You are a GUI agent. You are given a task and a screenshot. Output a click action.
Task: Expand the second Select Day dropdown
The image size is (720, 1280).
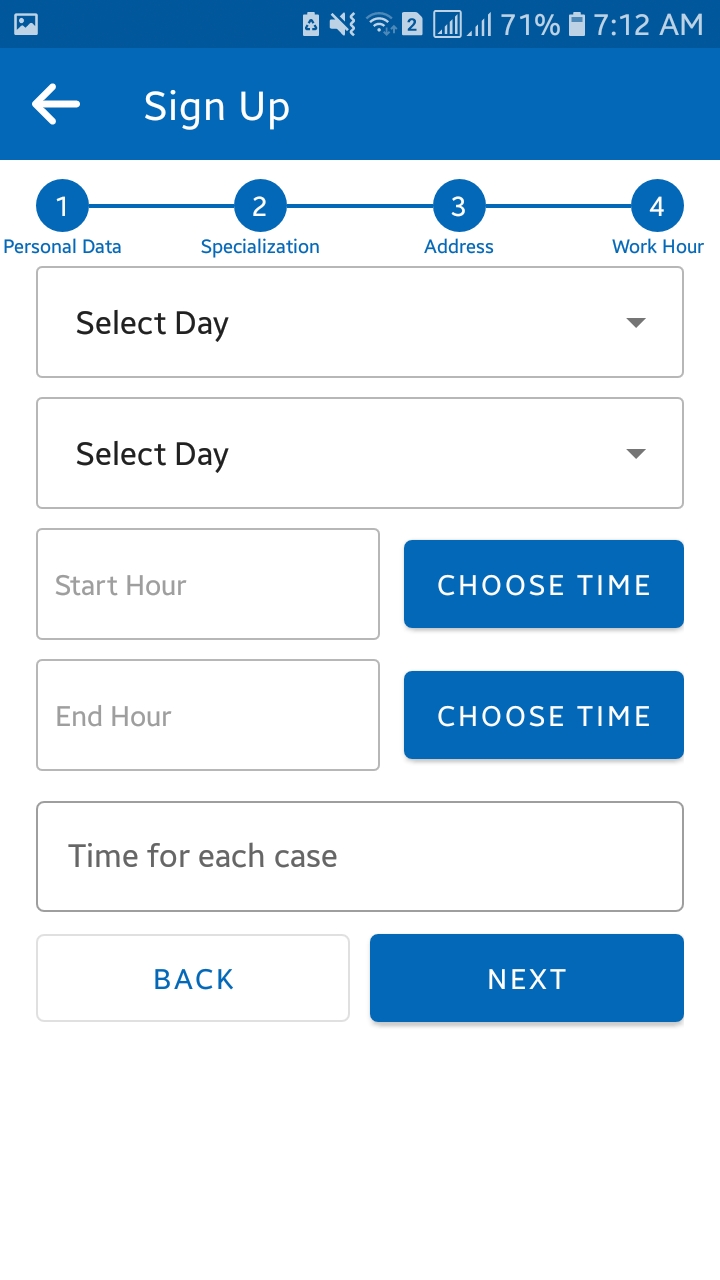(360, 453)
